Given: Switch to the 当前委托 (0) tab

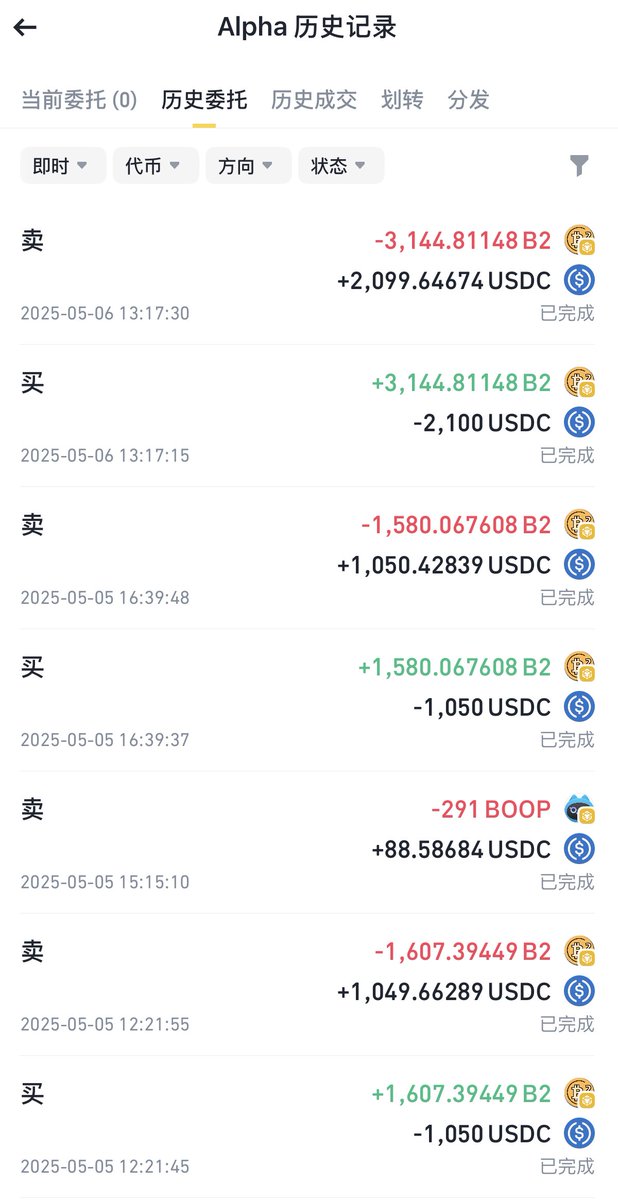Looking at the screenshot, I should tap(79, 99).
